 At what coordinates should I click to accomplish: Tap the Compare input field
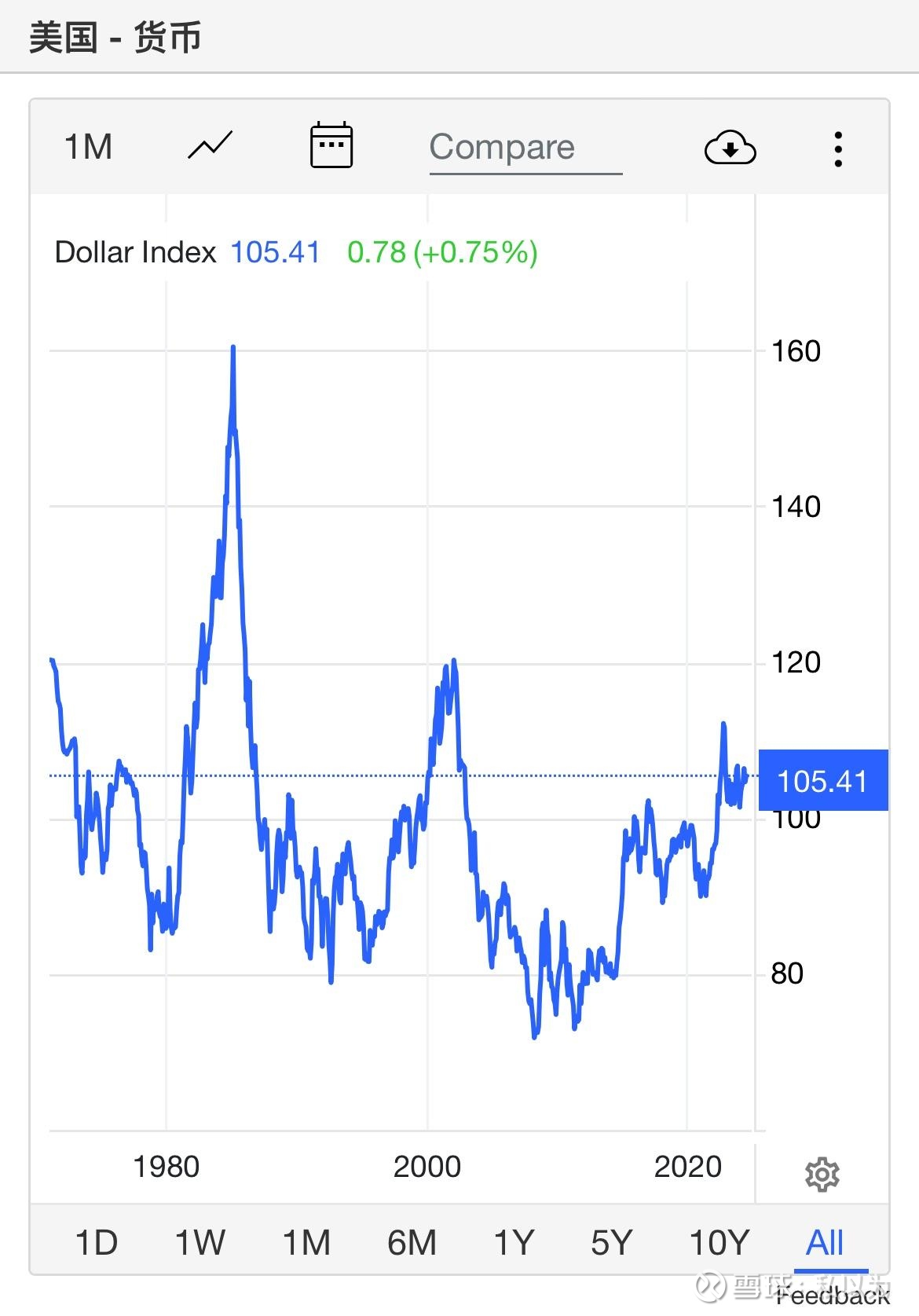pyautogui.click(x=525, y=148)
